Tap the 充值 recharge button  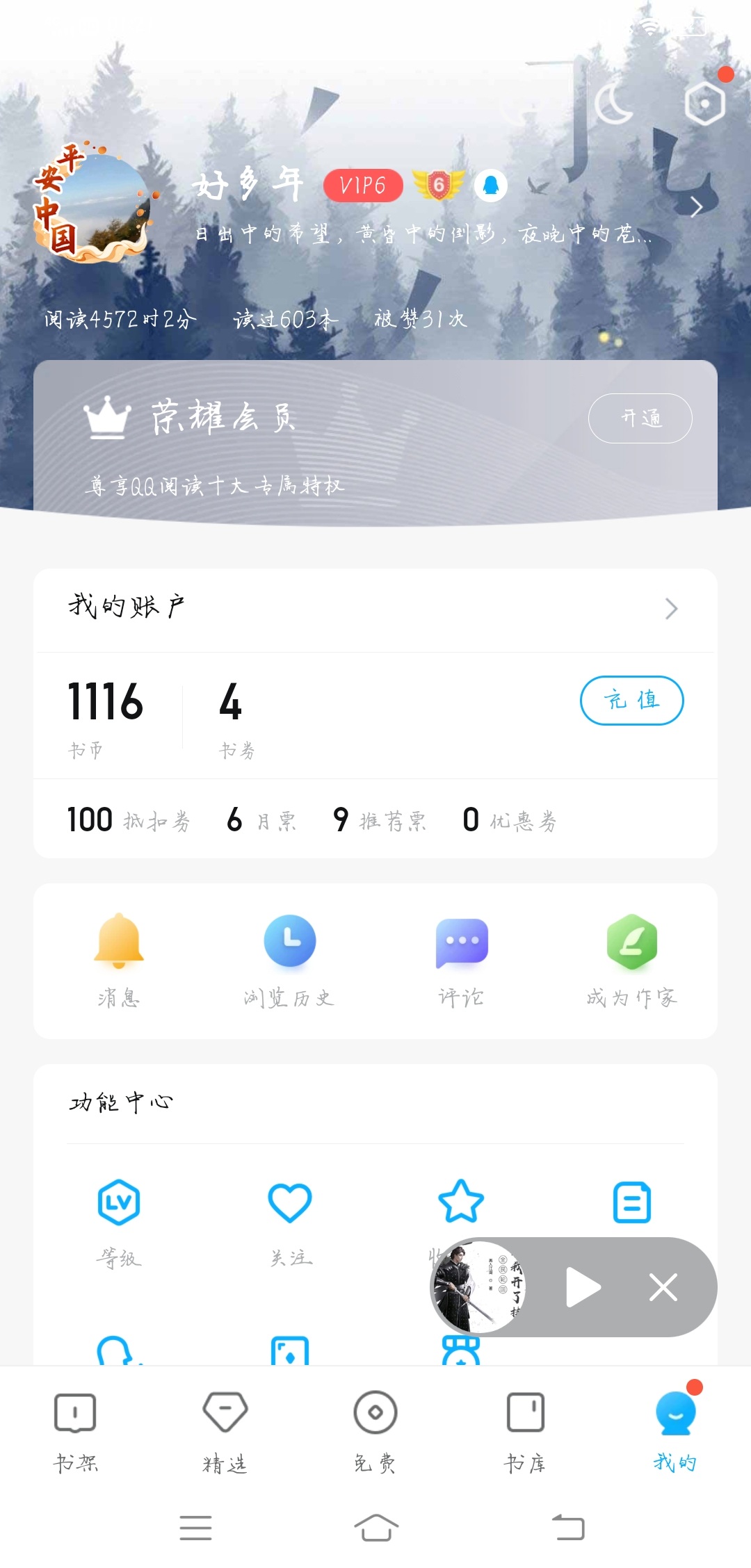[631, 701]
